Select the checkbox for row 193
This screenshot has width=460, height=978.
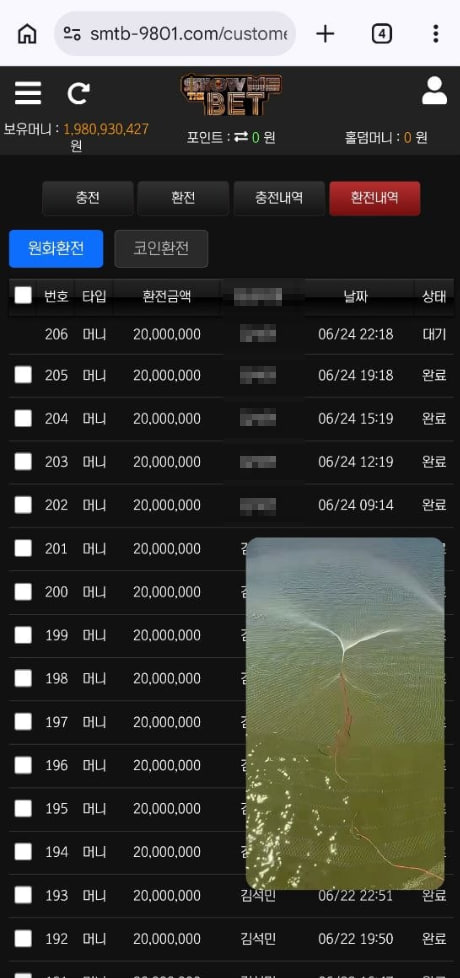coord(23,895)
